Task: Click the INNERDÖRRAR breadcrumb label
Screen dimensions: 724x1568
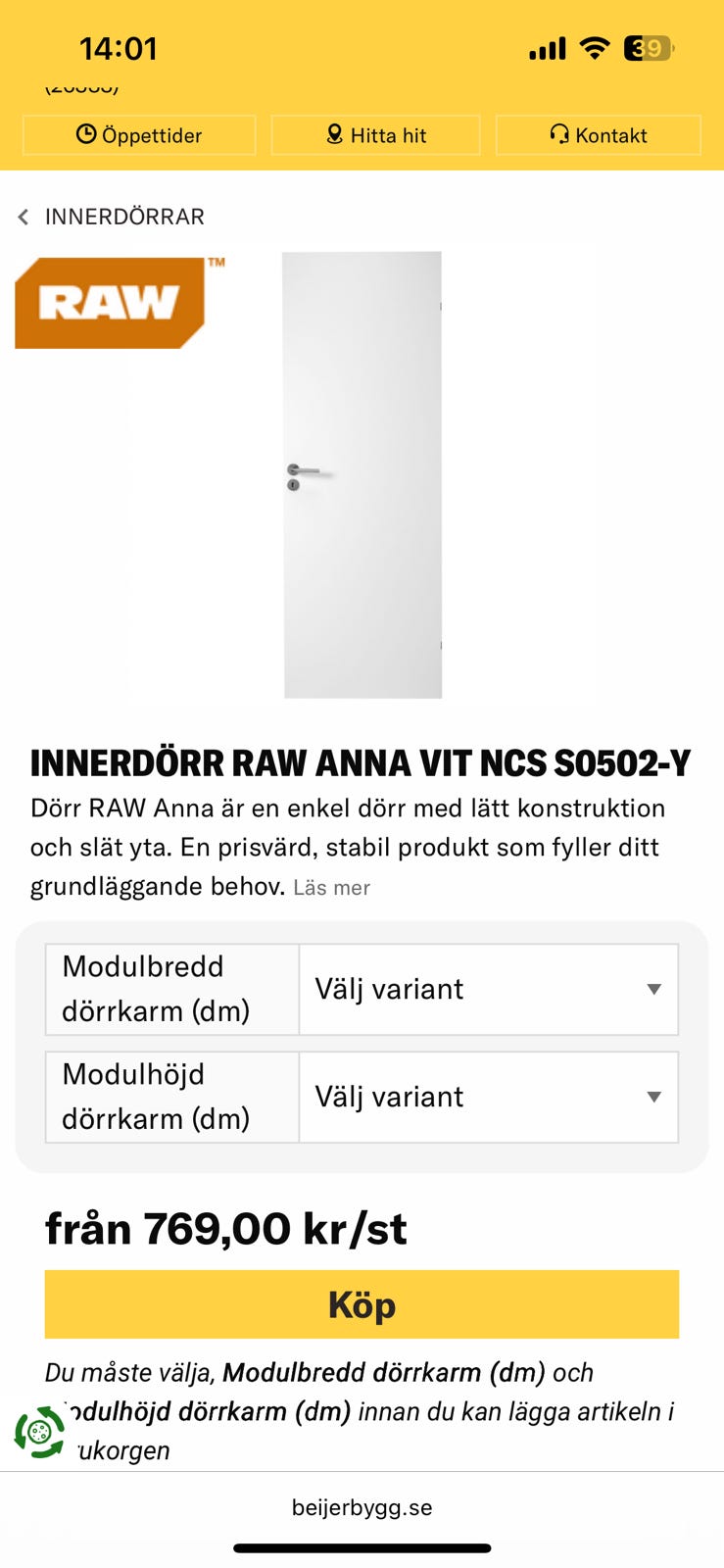Action: point(124,217)
